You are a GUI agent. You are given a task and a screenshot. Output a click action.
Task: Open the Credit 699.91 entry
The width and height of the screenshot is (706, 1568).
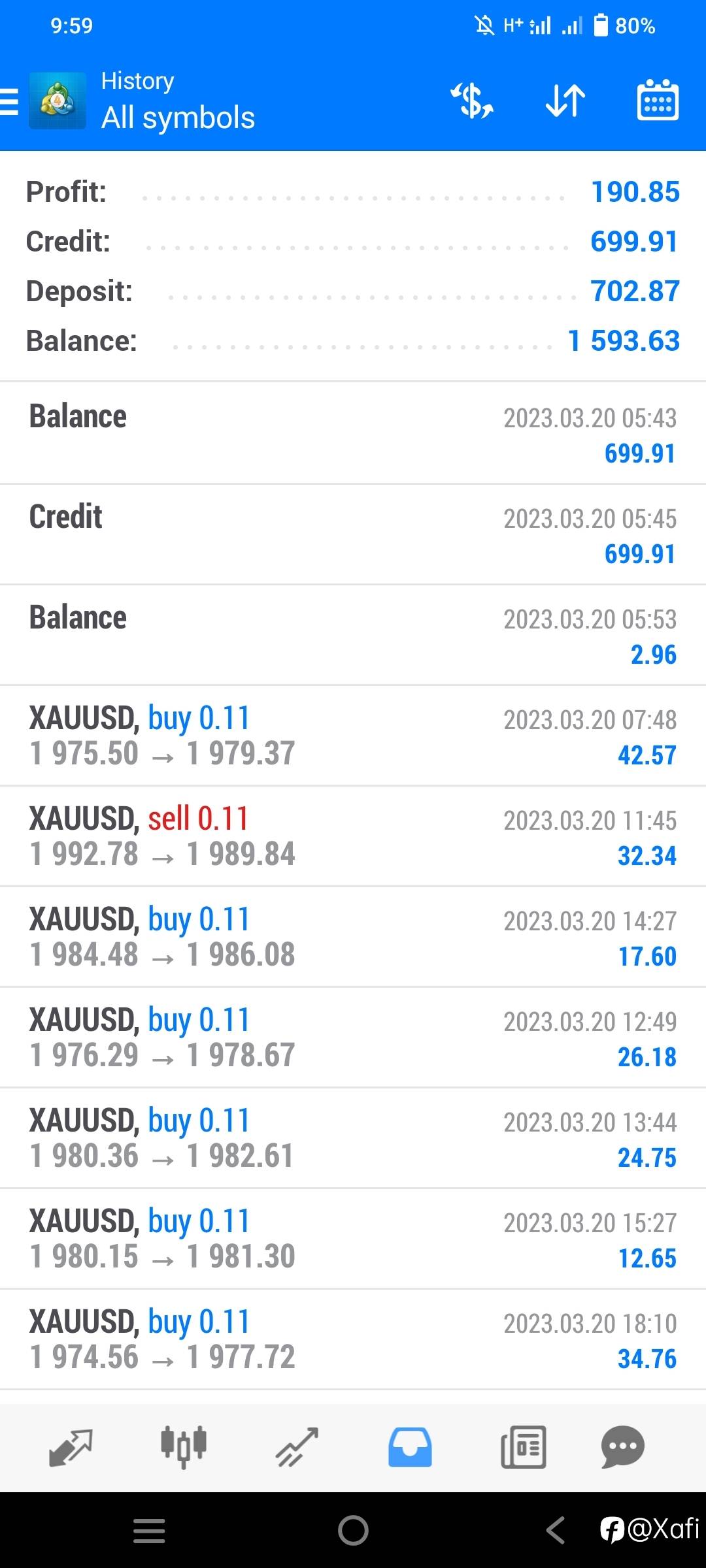tap(353, 534)
